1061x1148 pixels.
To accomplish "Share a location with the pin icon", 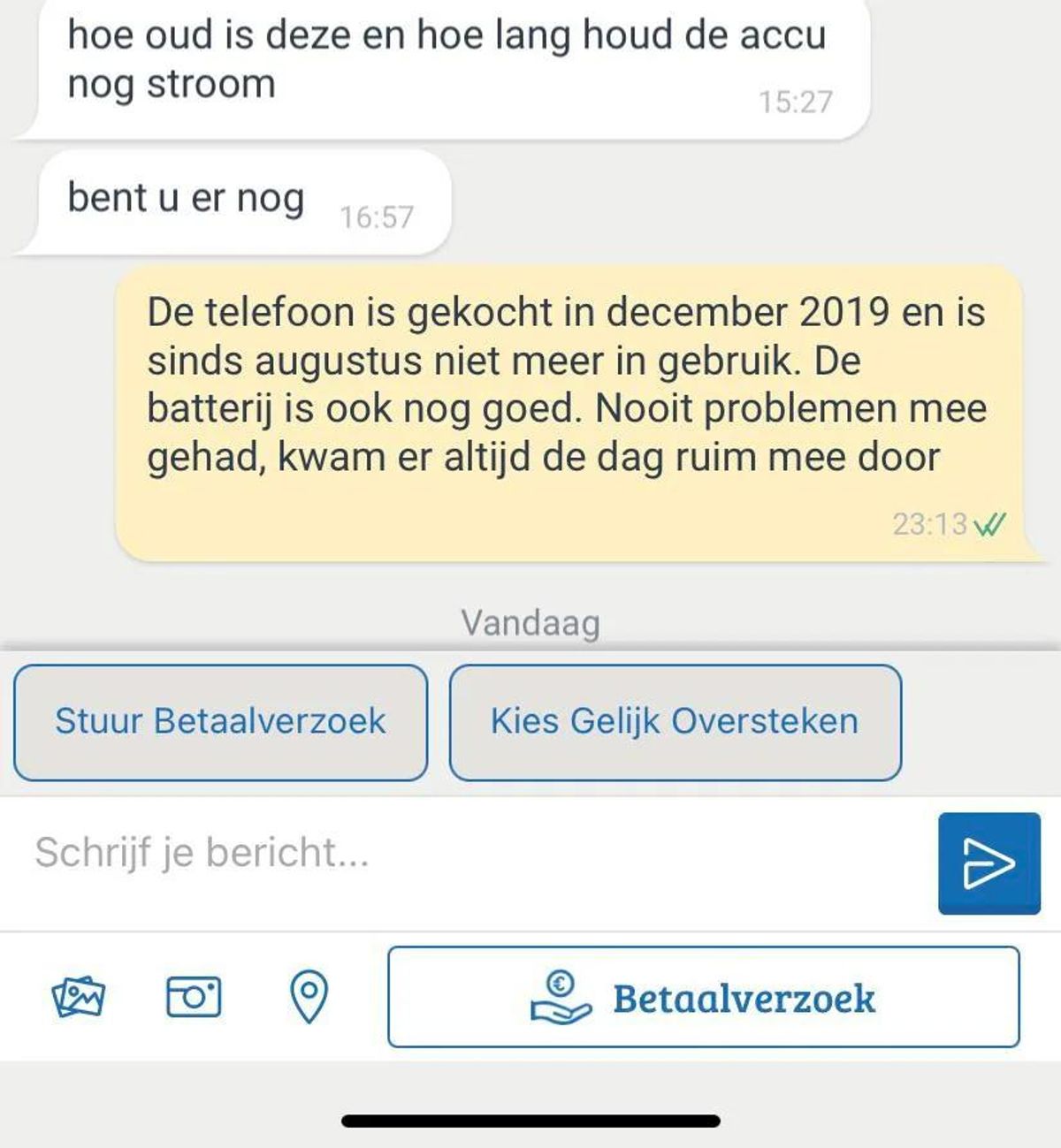I will click(x=309, y=997).
